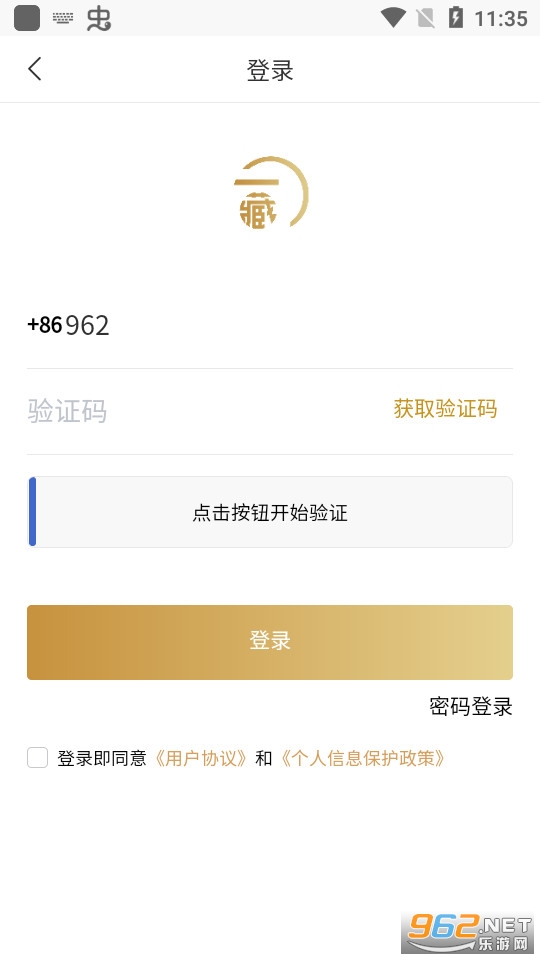Start verification via 点击按钮开始验证
The width and height of the screenshot is (540, 960).
(x=270, y=512)
